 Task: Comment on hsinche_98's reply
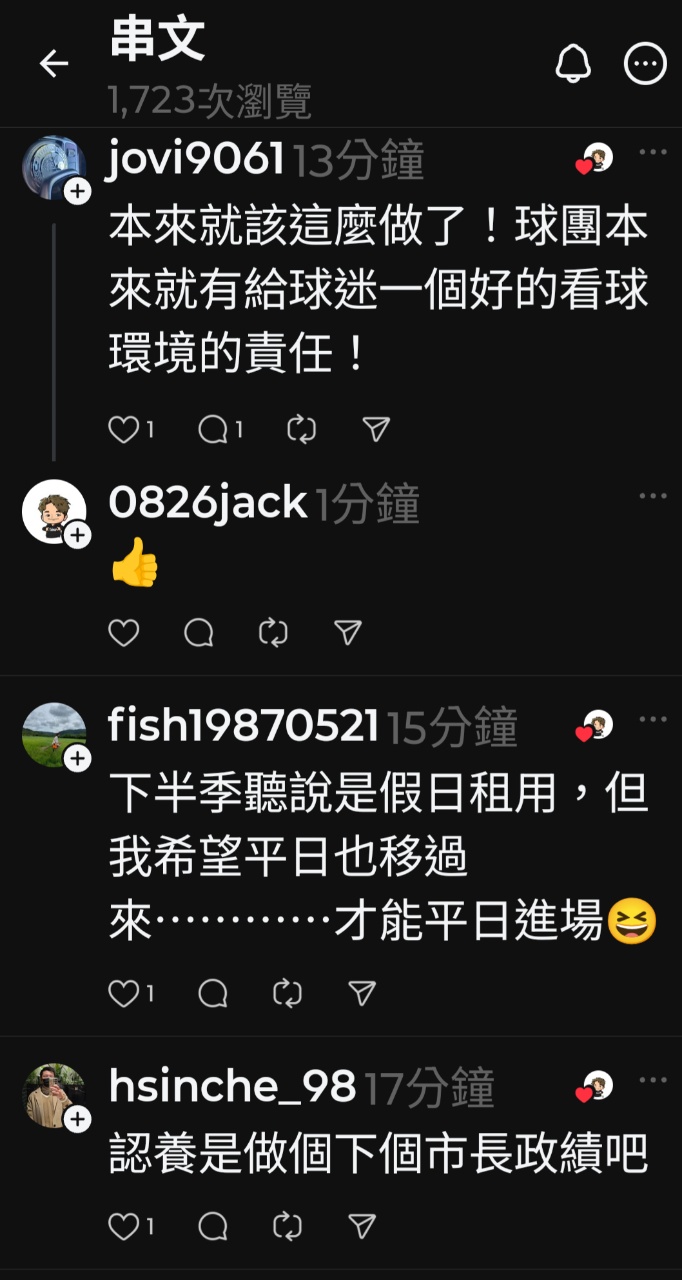(213, 1226)
